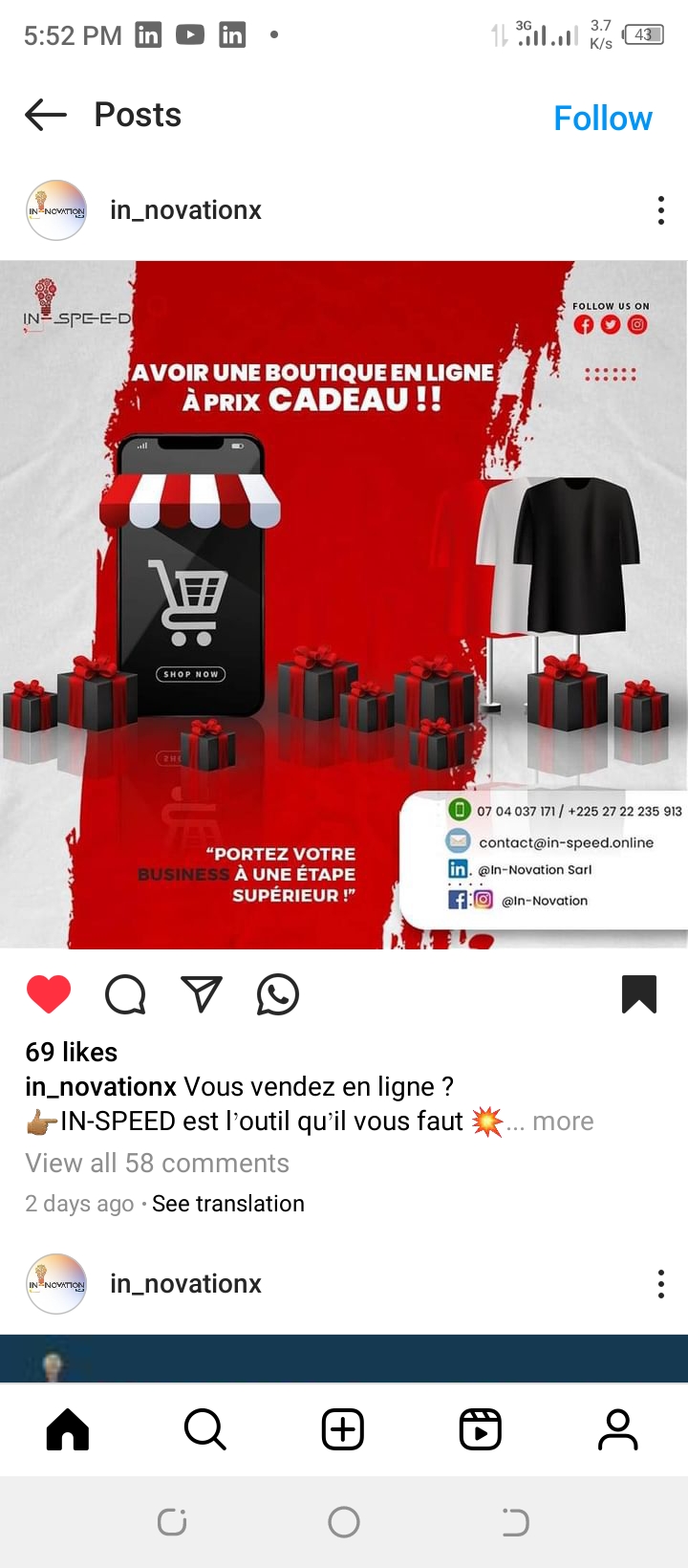Open the IN-SPEED boutique post image
The width and height of the screenshot is (688, 1568).
344,604
